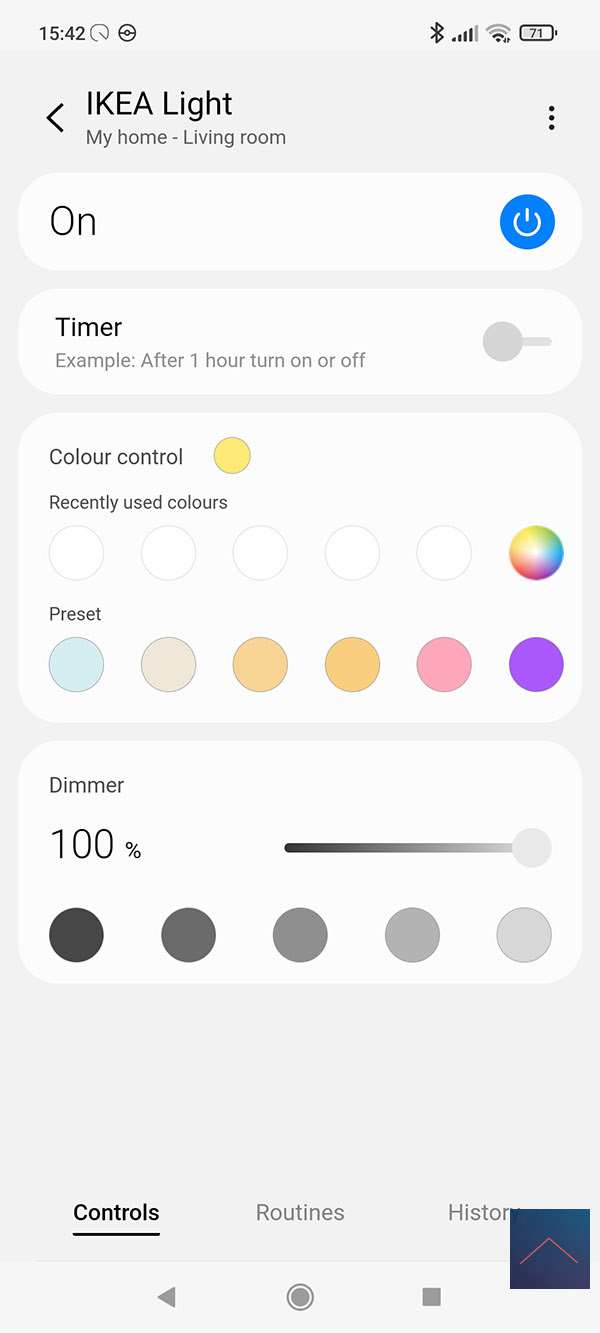Select the light blue preset colour
600x1333 pixels.
76,665
